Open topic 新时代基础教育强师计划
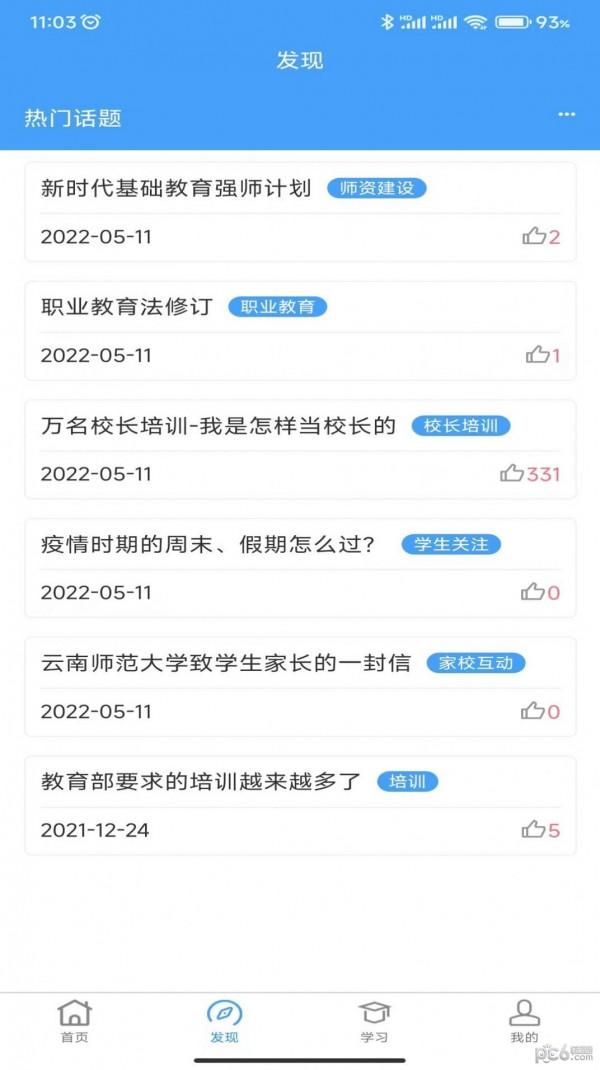600x1070 pixels. 177,188
